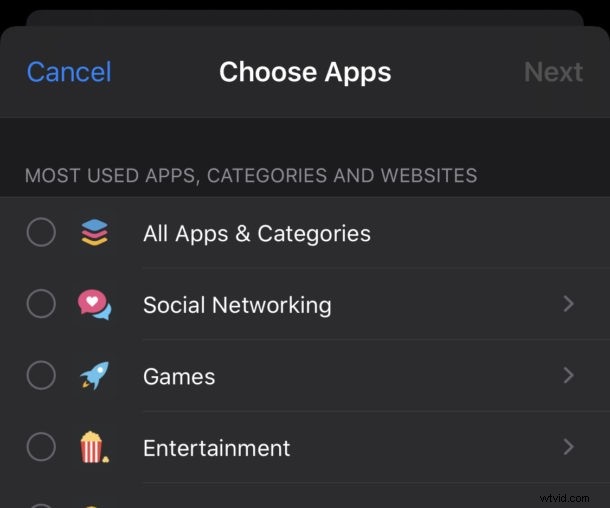Cancel choosing apps
610x508 pixels.
(x=69, y=72)
